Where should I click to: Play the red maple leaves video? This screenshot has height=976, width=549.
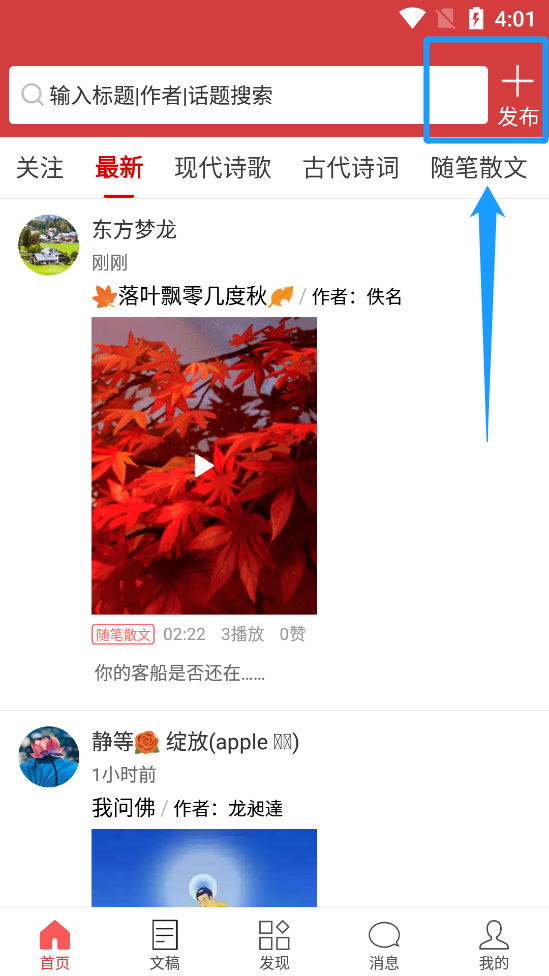pos(204,466)
